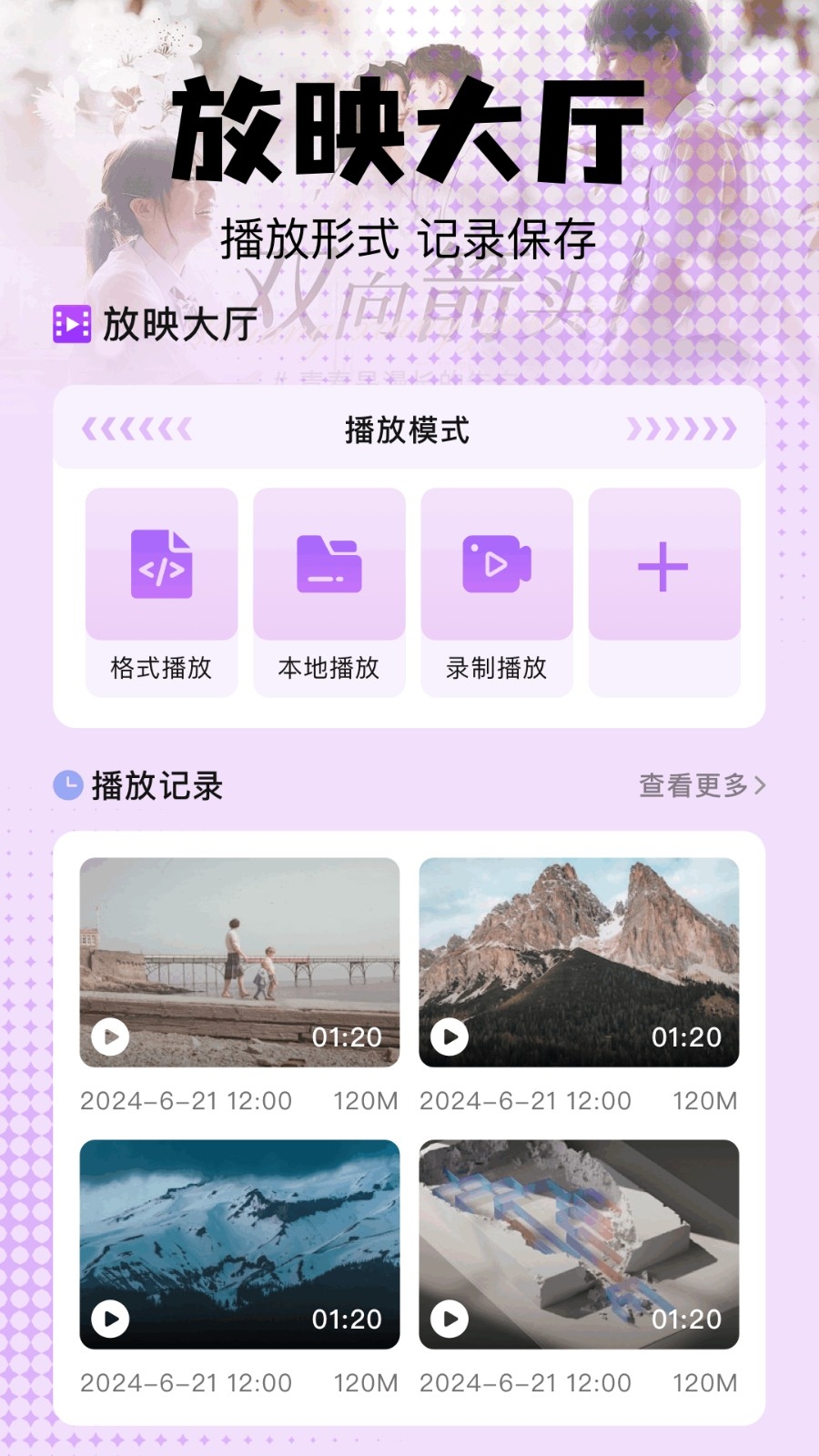Select the 录制播放 video camera icon
Image resolution: width=819 pixels, height=1456 pixels.
click(497, 564)
